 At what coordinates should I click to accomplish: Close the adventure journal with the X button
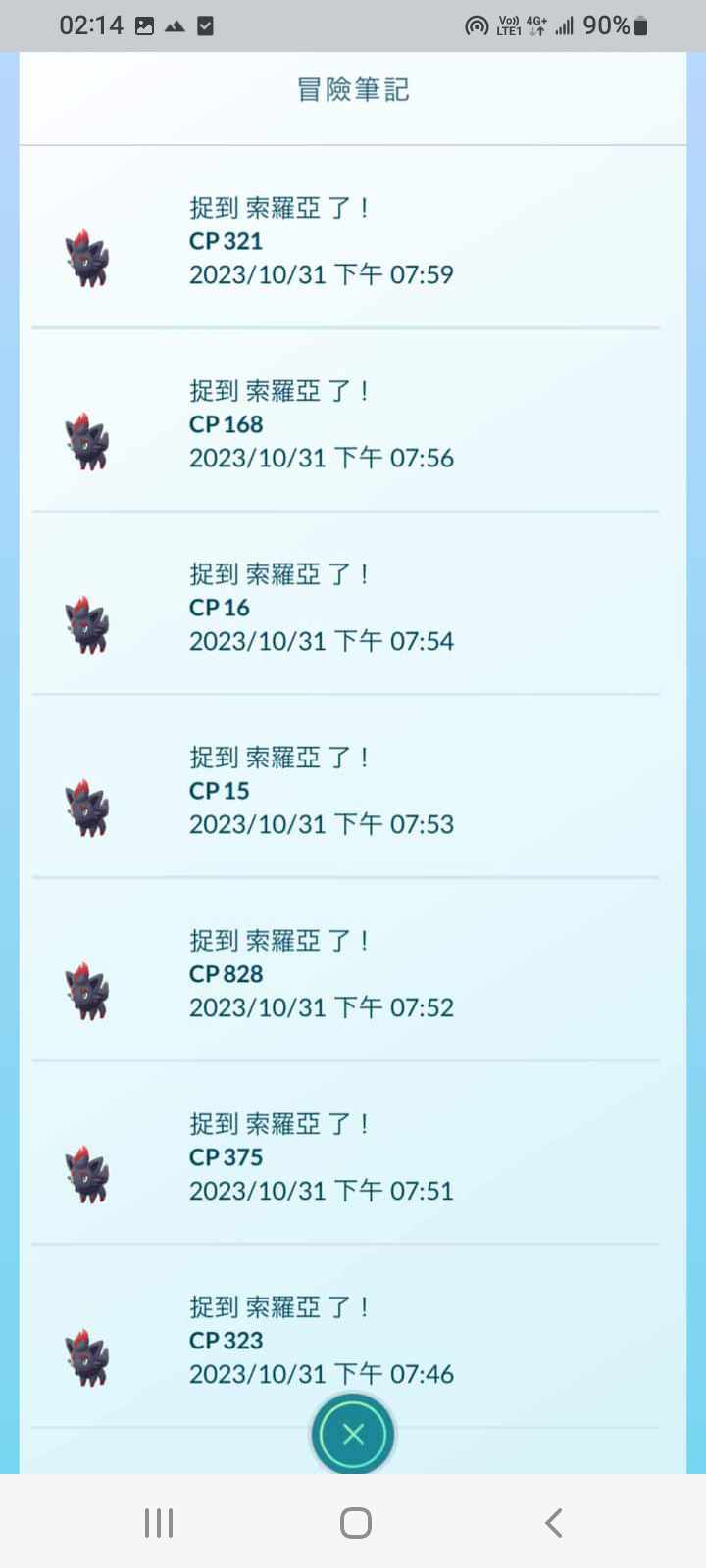coord(353,1435)
